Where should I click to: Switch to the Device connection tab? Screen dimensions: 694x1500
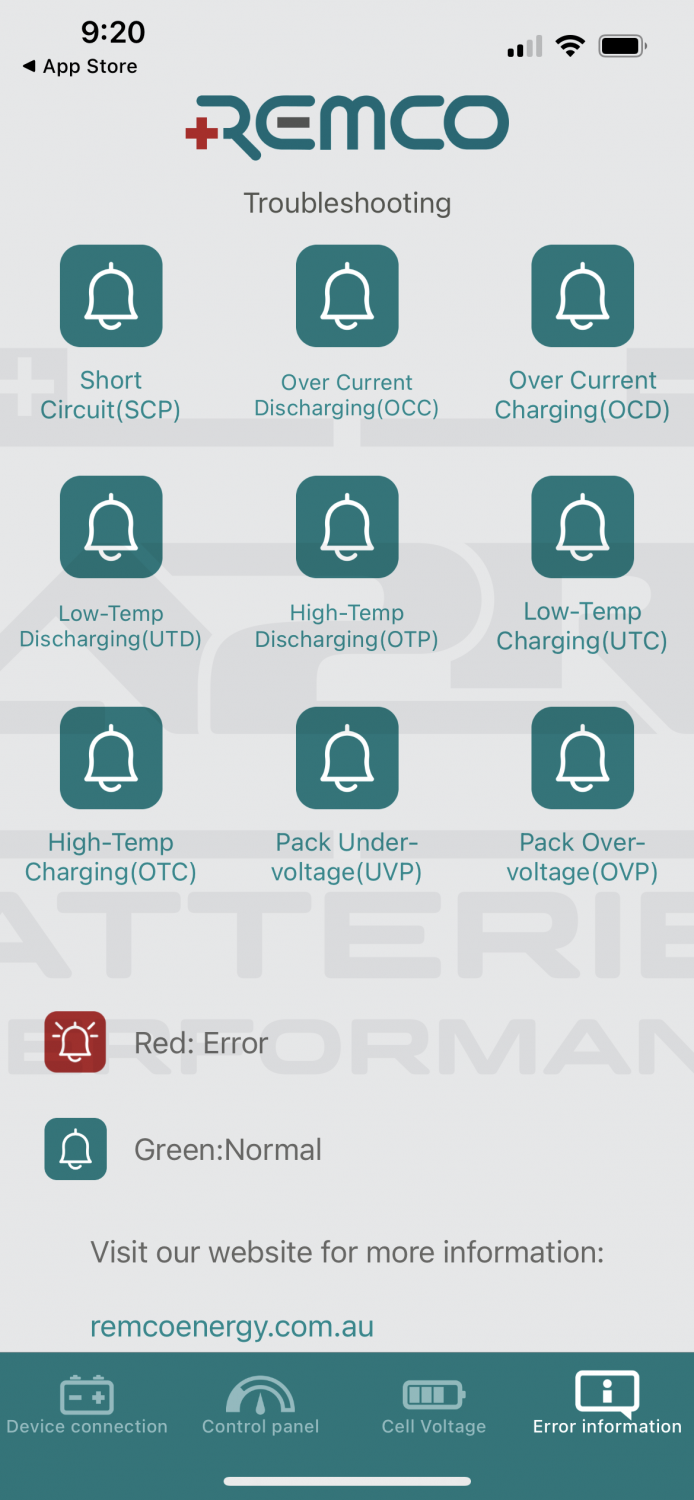coord(87,1405)
